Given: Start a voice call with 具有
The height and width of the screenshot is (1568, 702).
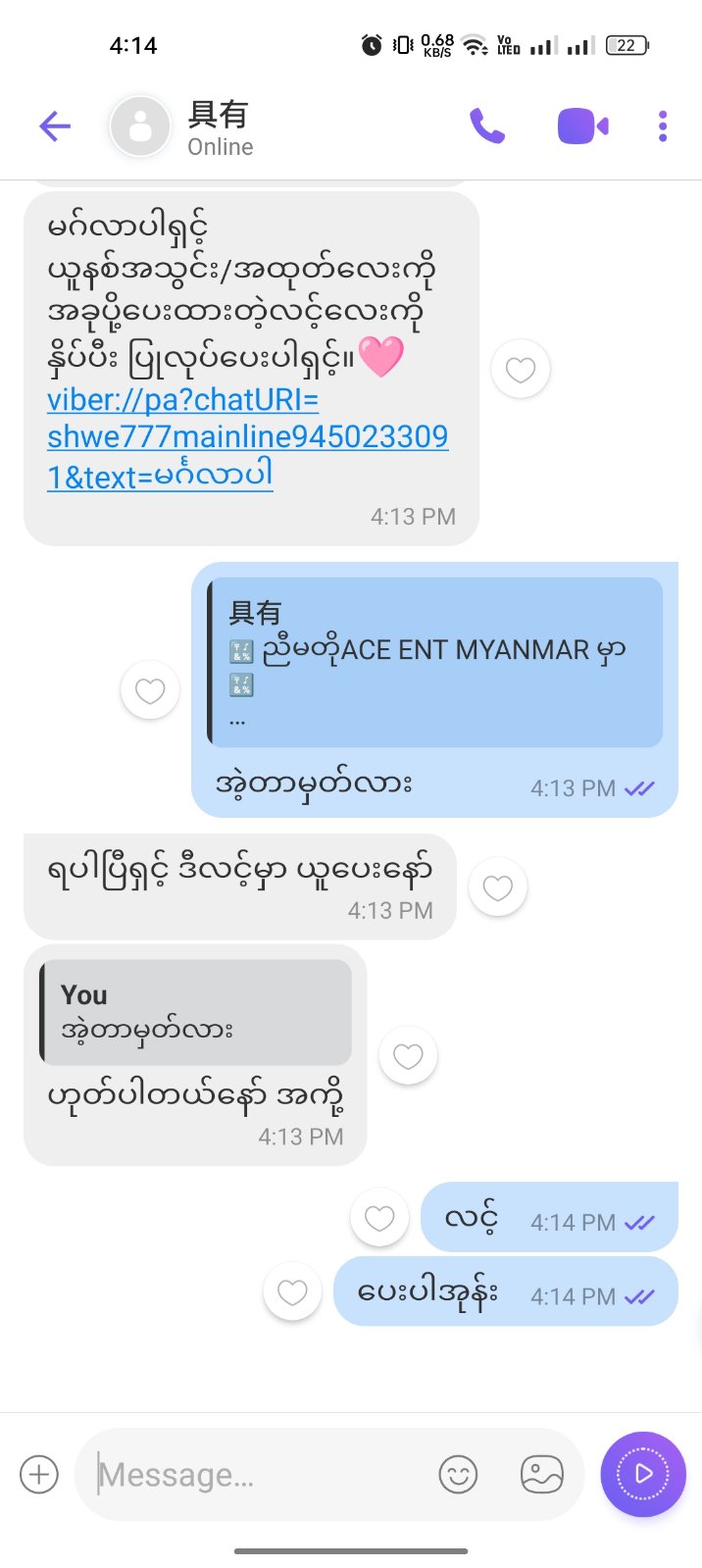Looking at the screenshot, I should pyautogui.click(x=487, y=126).
